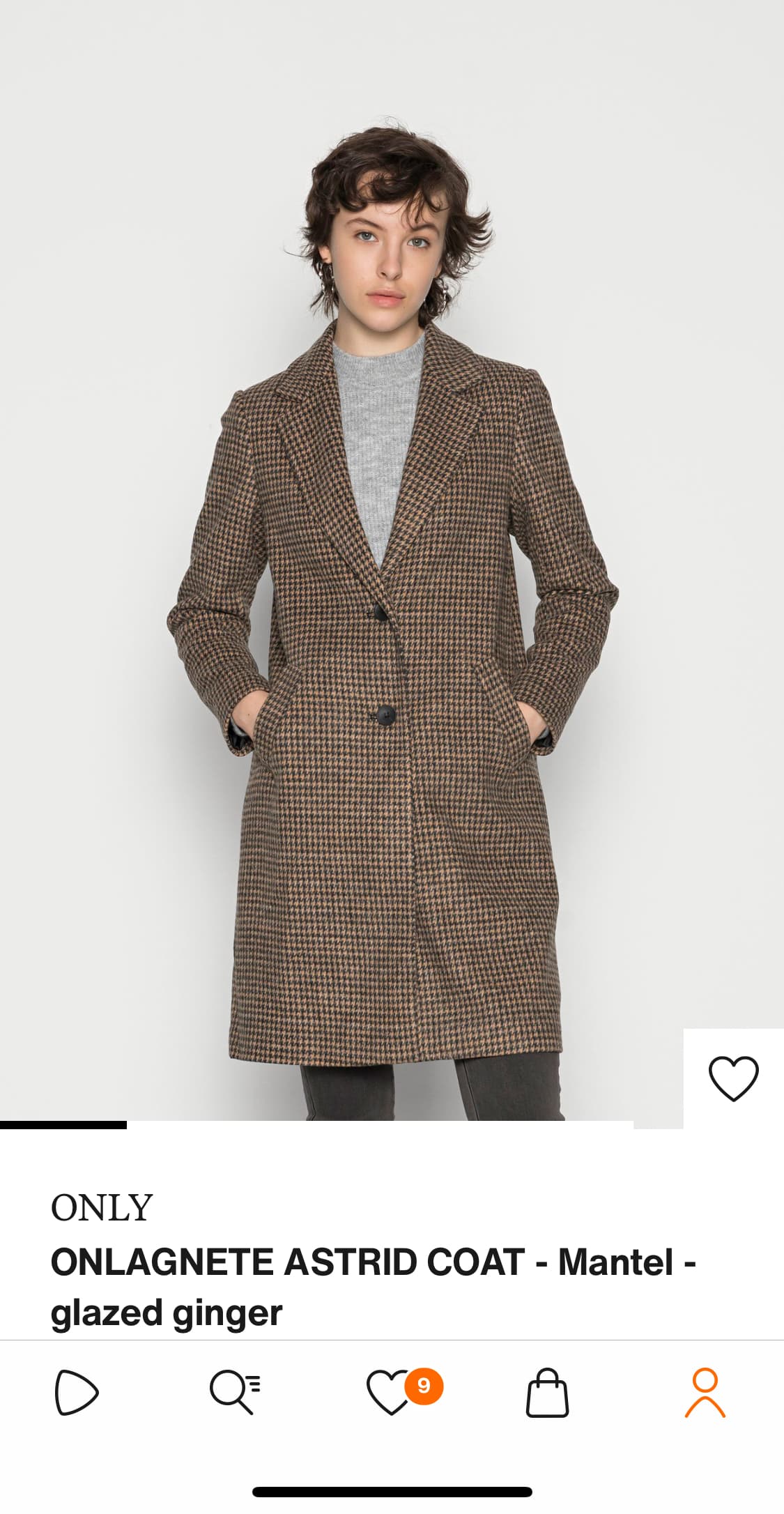Go to the account profile tab

(x=705, y=1393)
